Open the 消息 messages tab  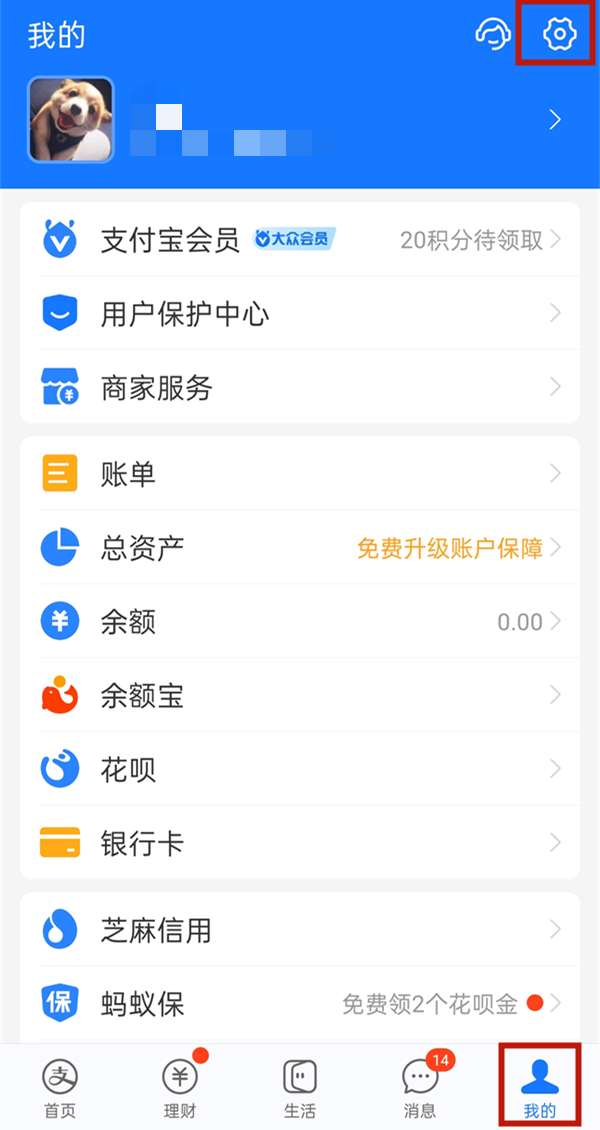tap(420, 1088)
